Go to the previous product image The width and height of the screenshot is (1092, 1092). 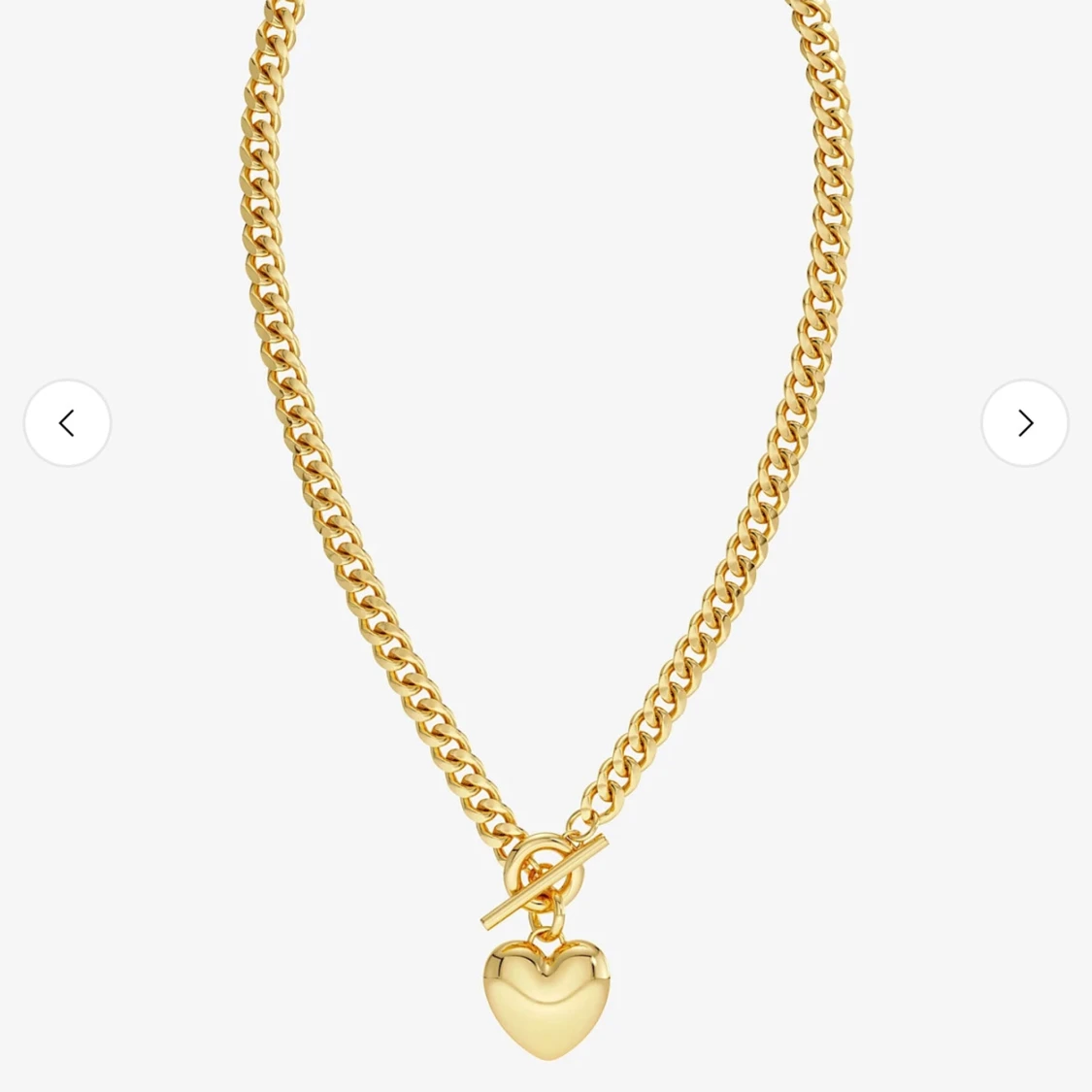[x=67, y=423]
